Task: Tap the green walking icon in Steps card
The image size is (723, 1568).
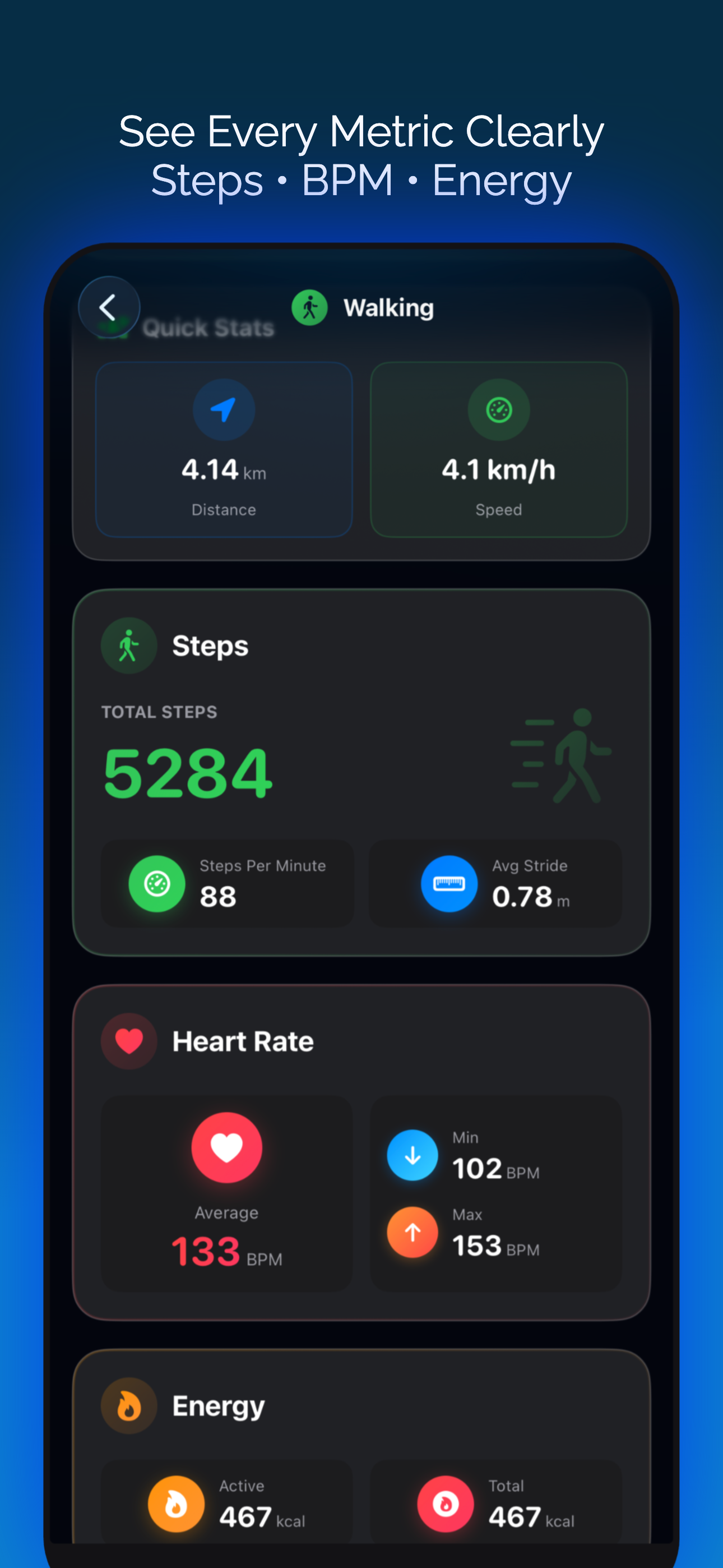Action: coord(128,646)
